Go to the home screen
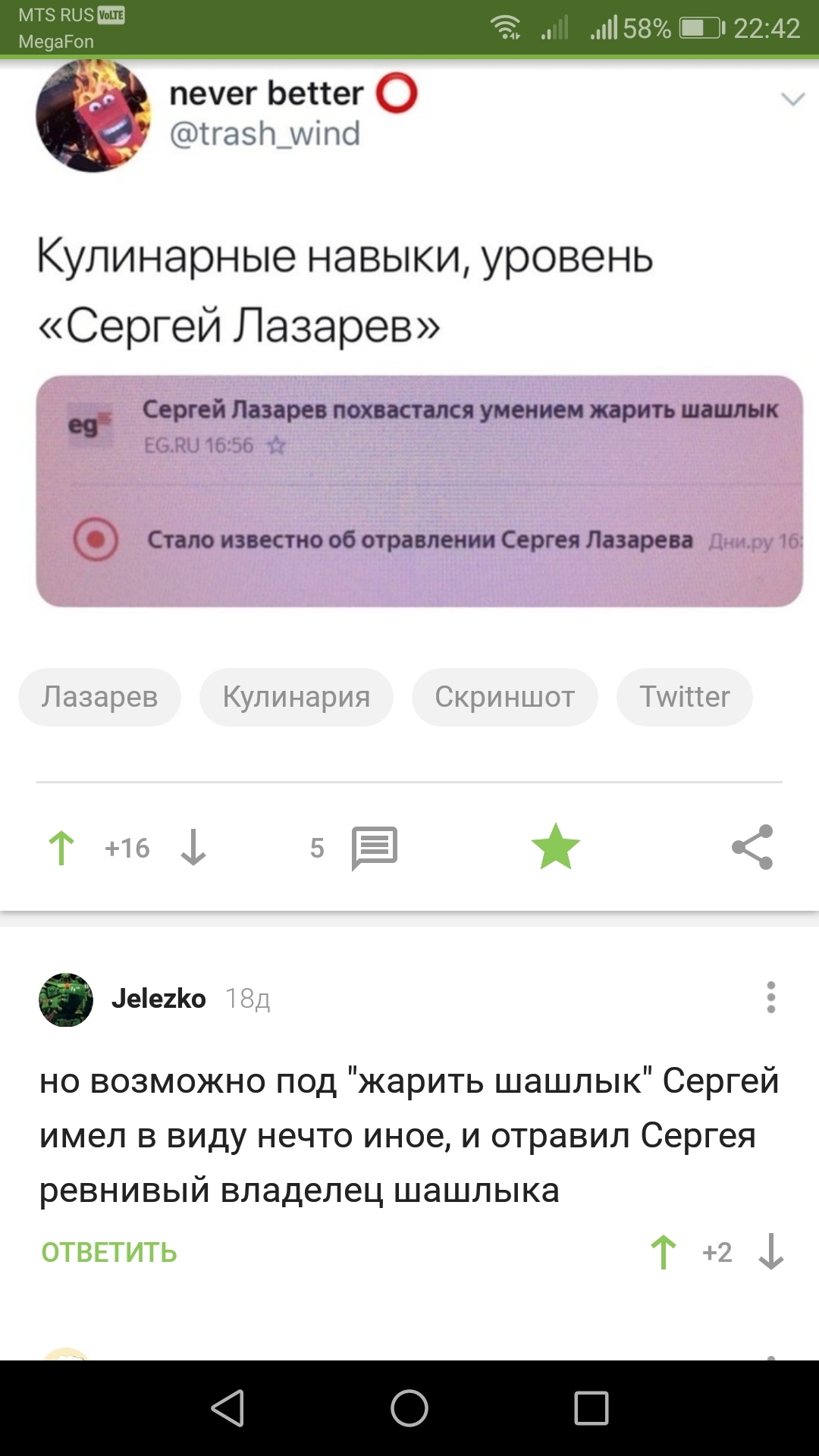Image resolution: width=819 pixels, height=1456 pixels. pos(409,1408)
